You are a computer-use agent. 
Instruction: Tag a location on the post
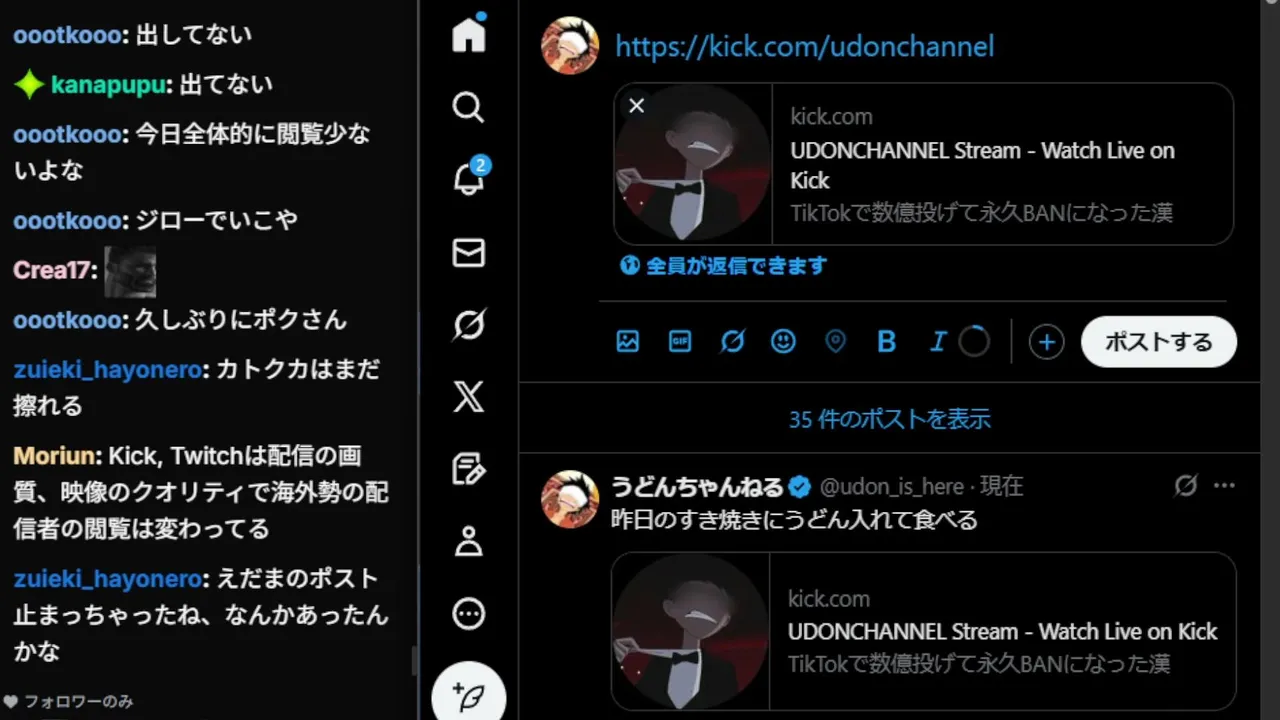(835, 342)
